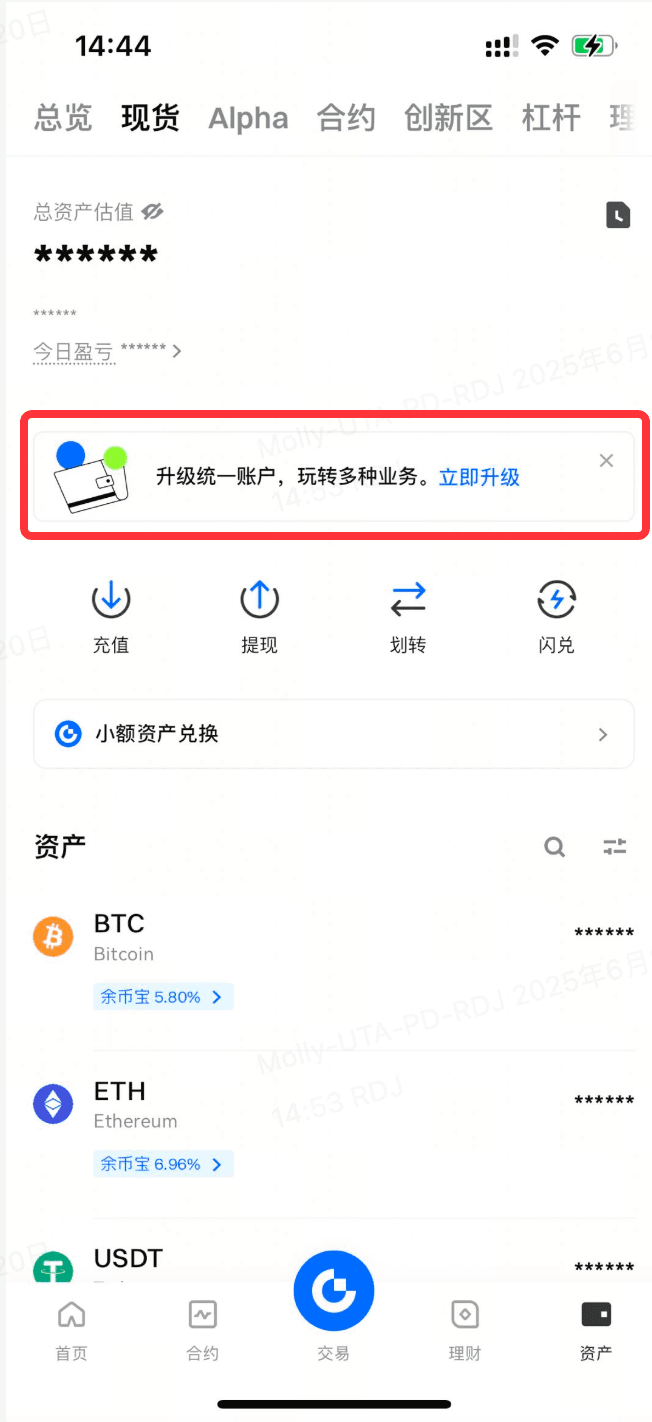Open 提现 withdraw
The height and width of the screenshot is (1422, 652).
coord(259,617)
